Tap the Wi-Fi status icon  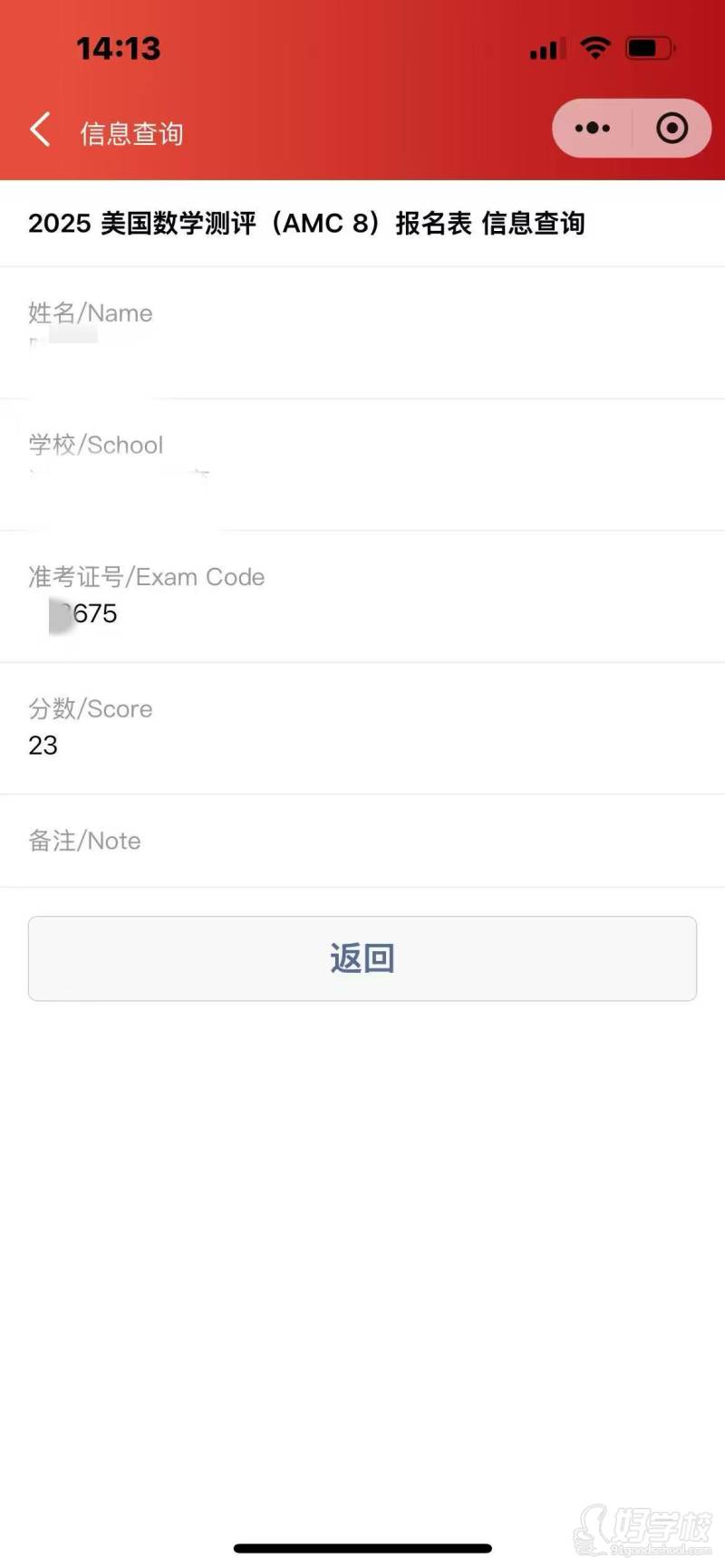[x=595, y=47]
